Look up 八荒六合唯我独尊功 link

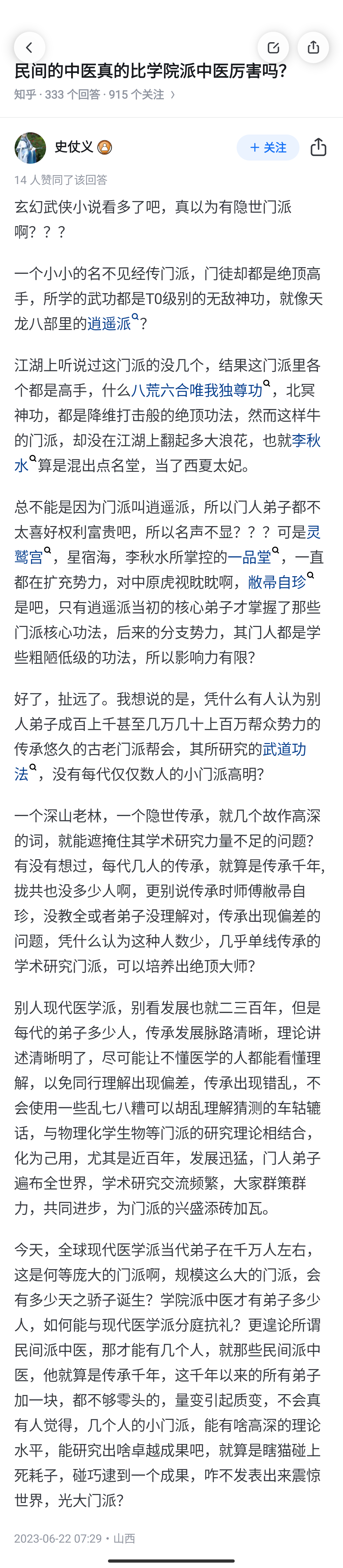tap(197, 390)
